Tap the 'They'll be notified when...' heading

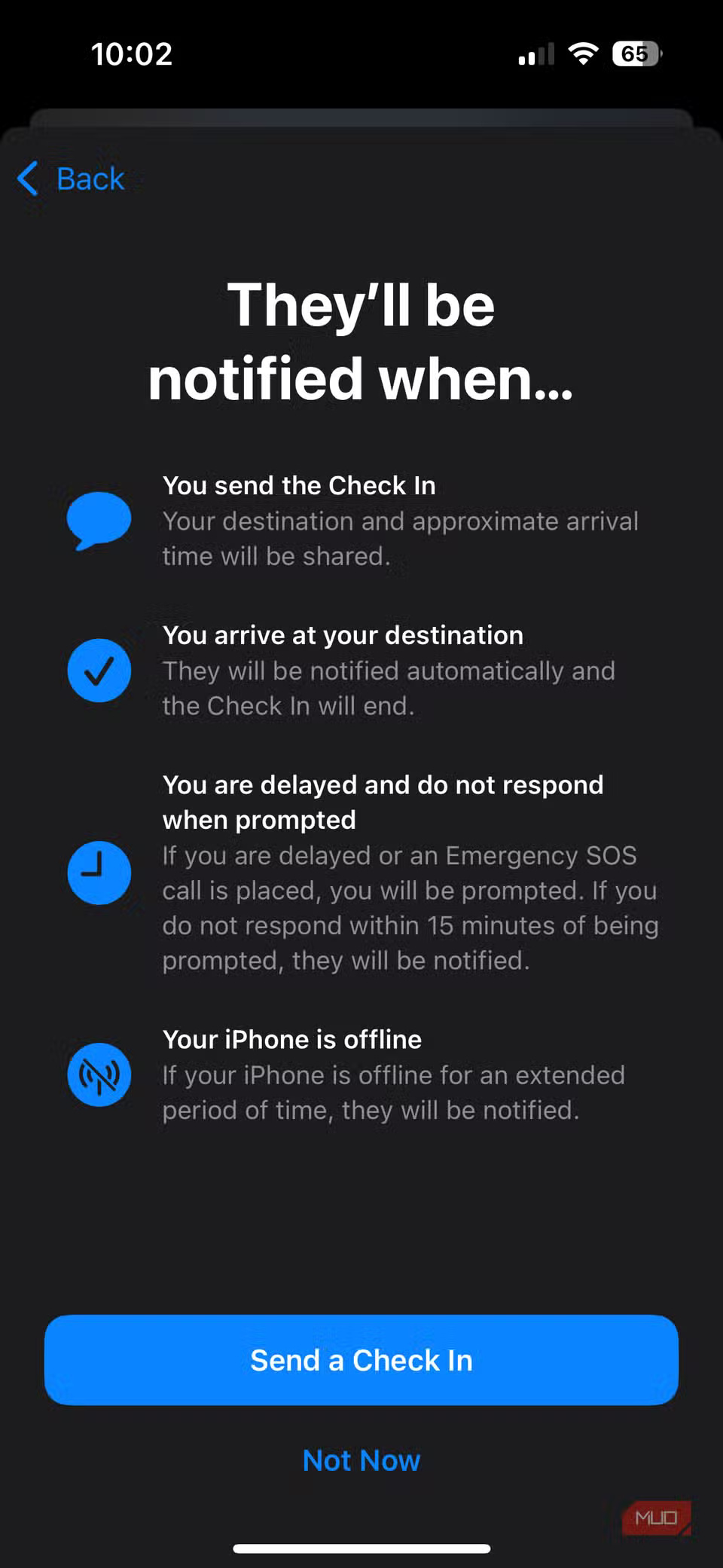coord(361,339)
